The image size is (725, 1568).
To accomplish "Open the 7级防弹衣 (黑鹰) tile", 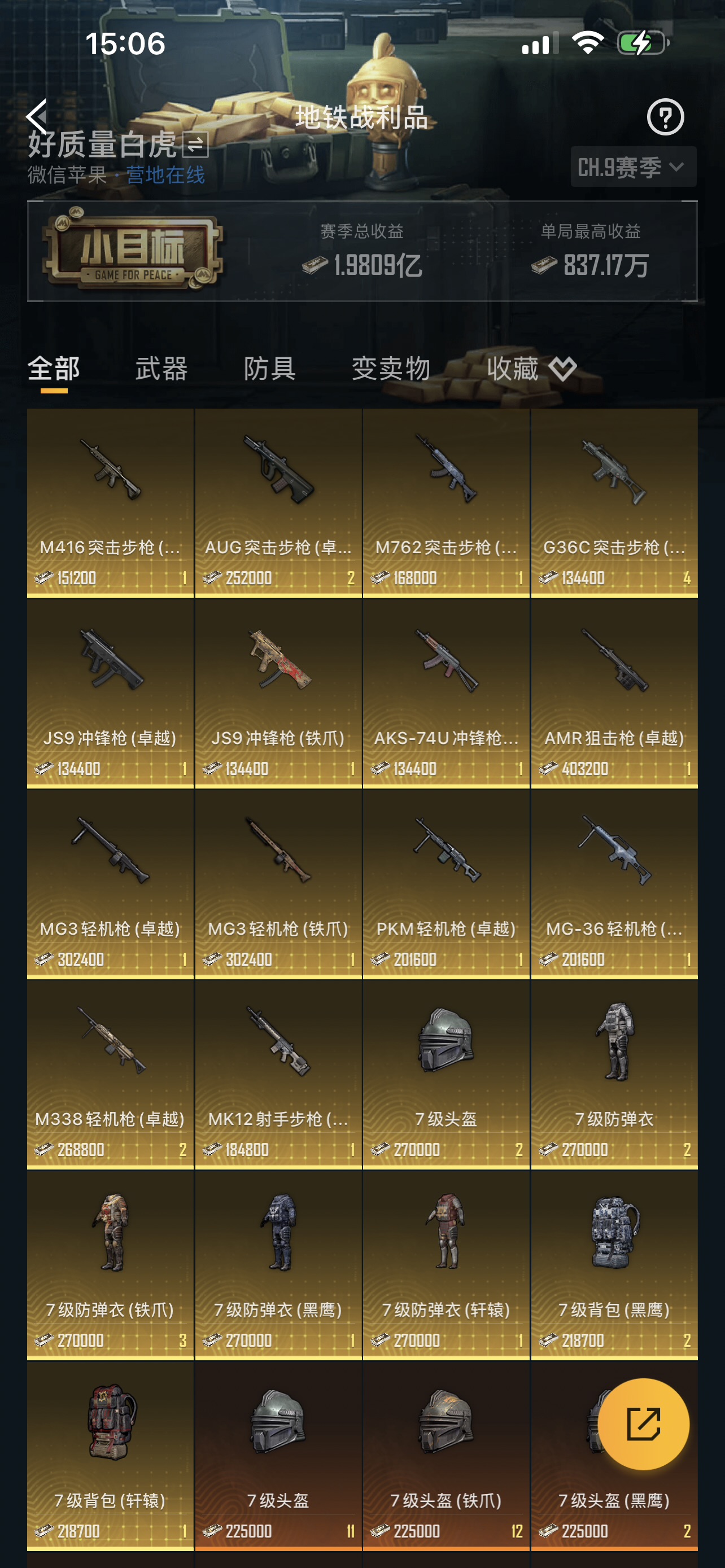I will (278, 1265).
